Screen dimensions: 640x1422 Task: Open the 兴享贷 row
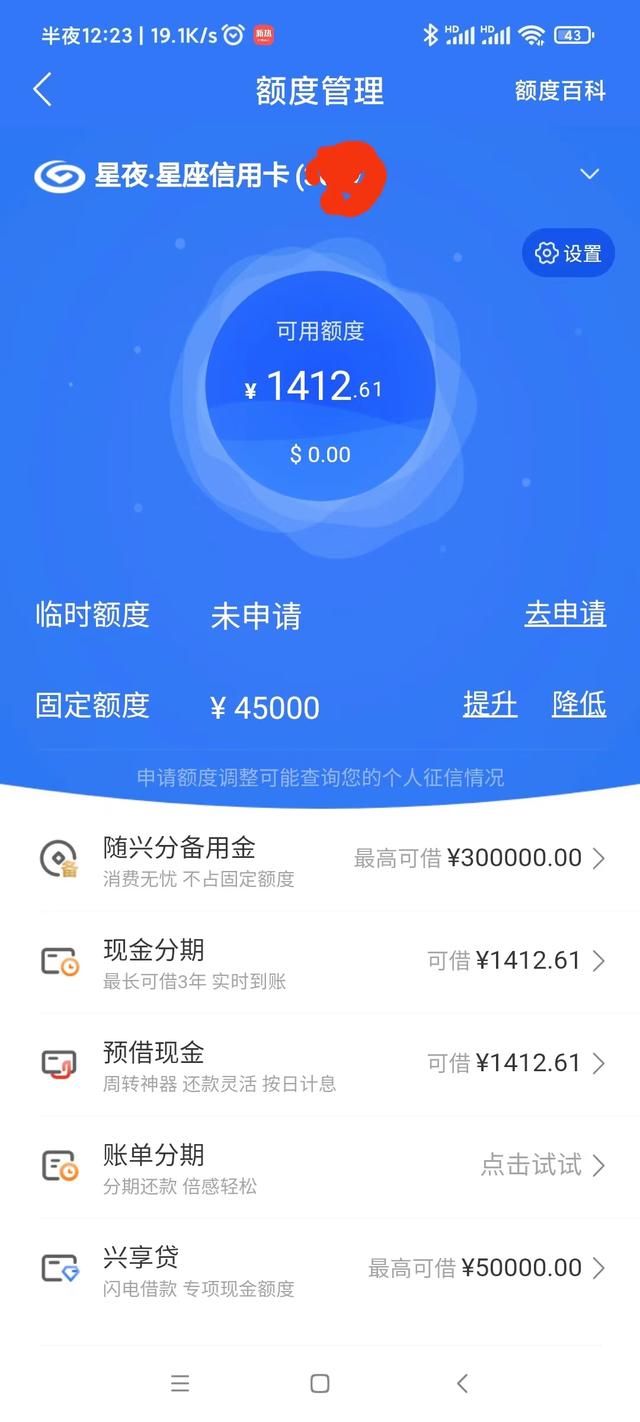point(320,1268)
